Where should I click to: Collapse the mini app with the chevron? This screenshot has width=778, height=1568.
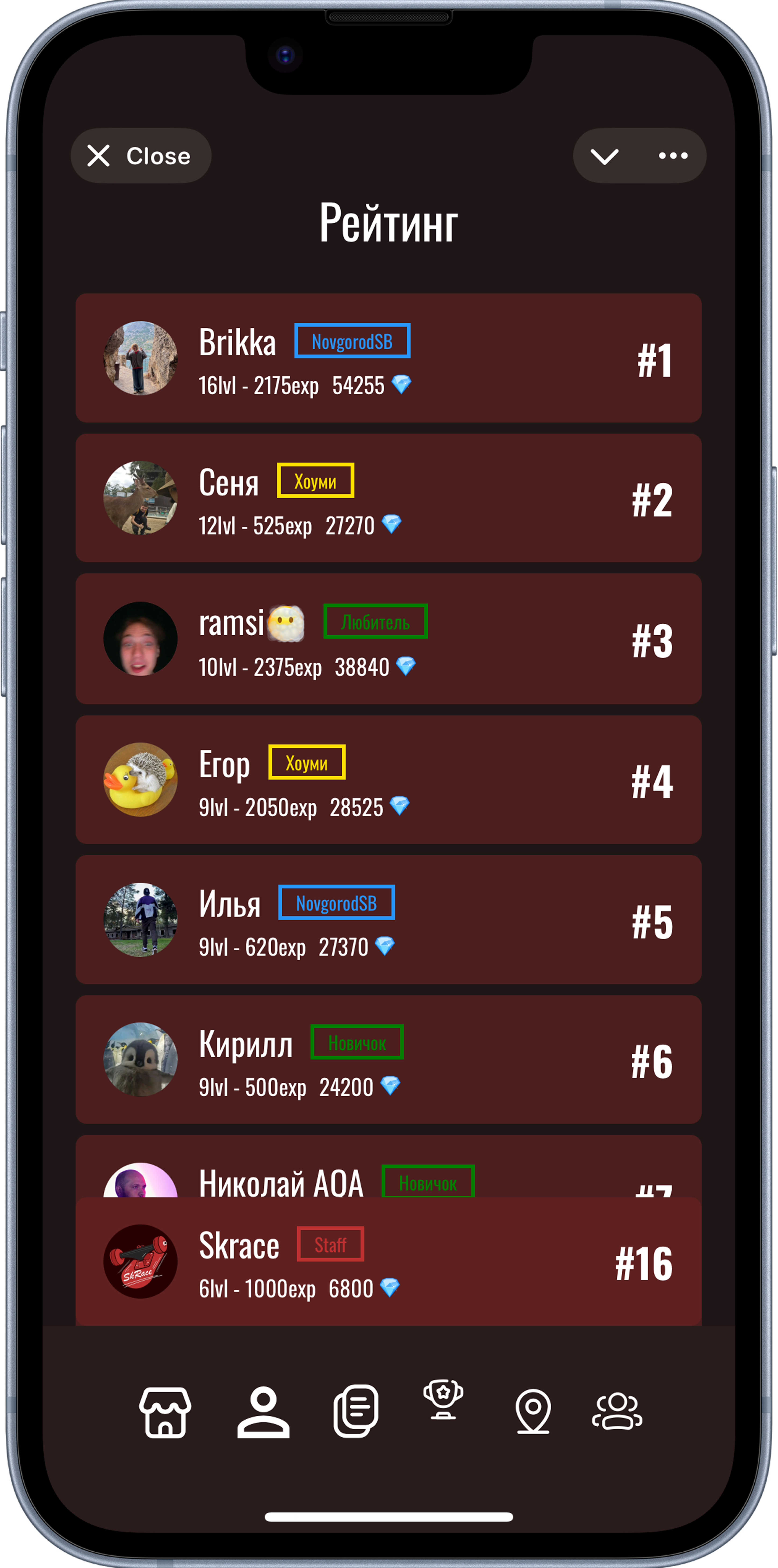(605, 156)
